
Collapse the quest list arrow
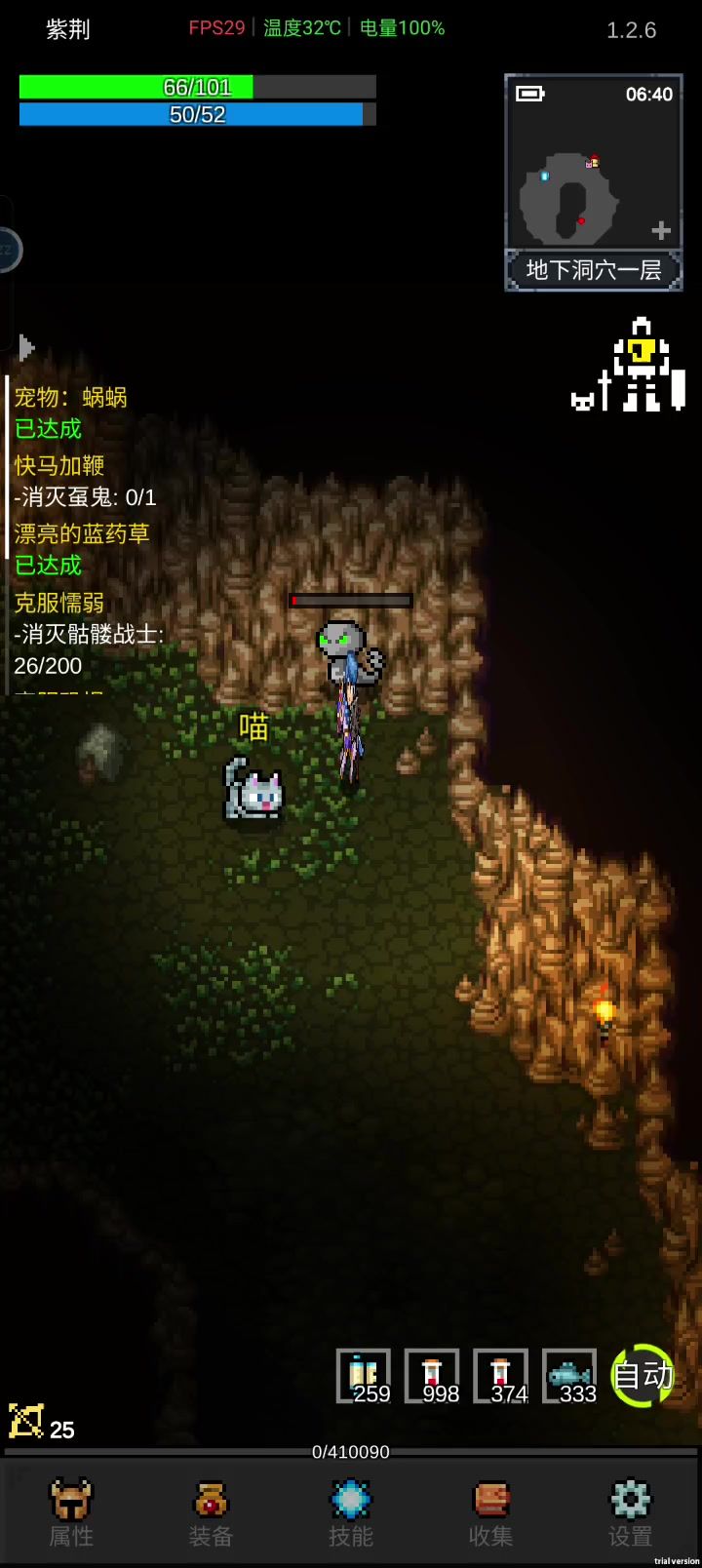pyautogui.click(x=26, y=347)
